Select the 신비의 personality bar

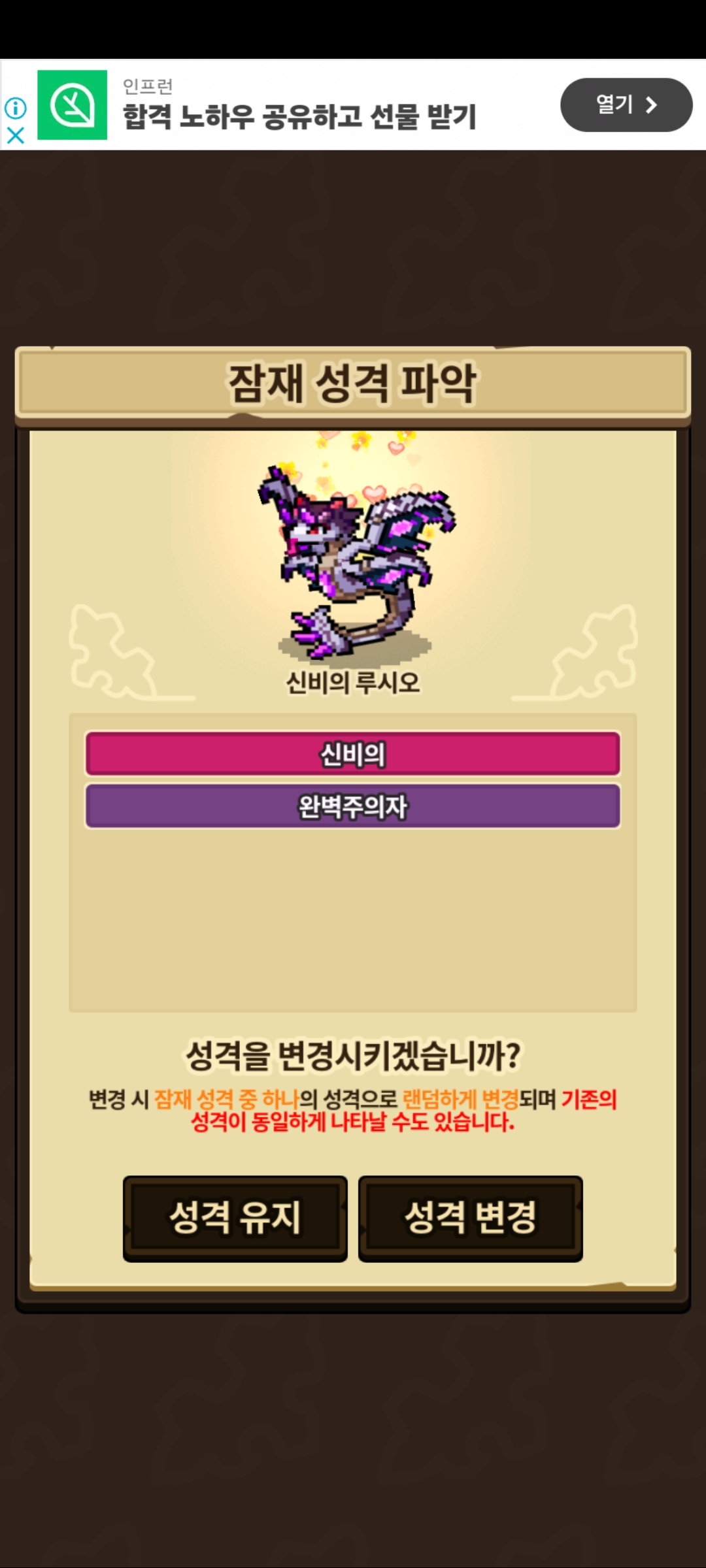(x=353, y=754)
